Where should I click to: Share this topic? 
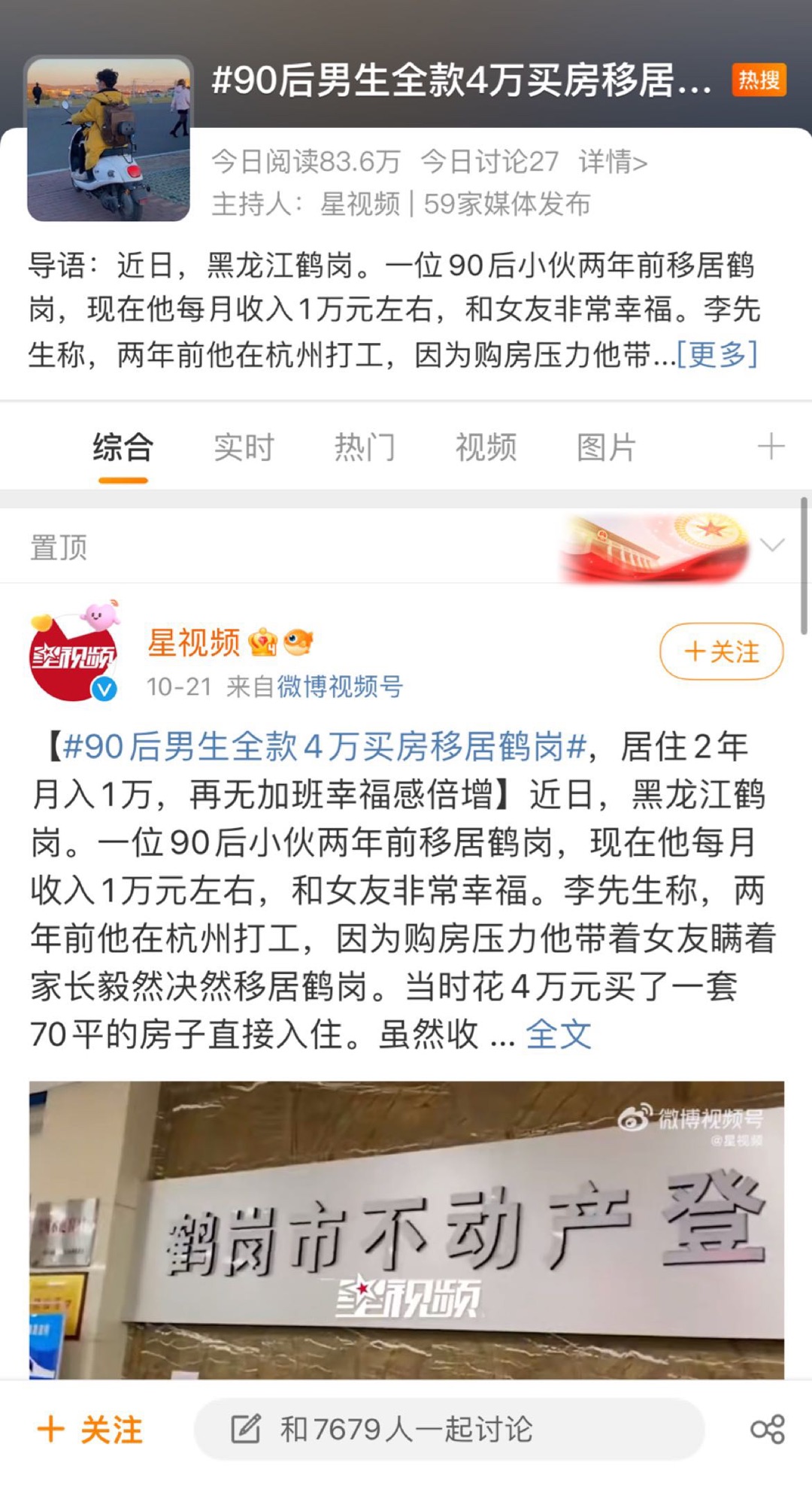point(767,1429)
